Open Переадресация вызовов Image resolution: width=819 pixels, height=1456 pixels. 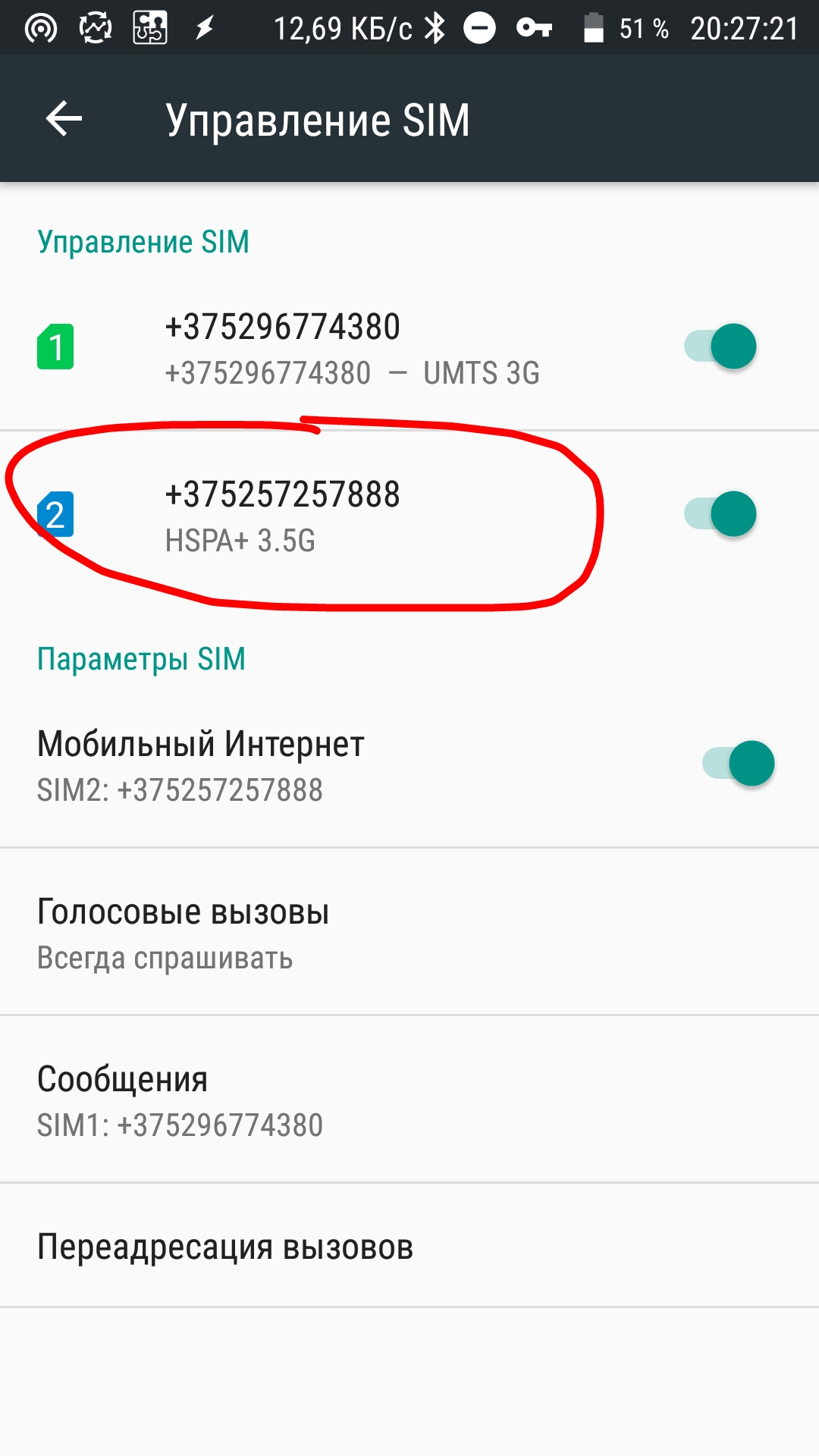303,1247
